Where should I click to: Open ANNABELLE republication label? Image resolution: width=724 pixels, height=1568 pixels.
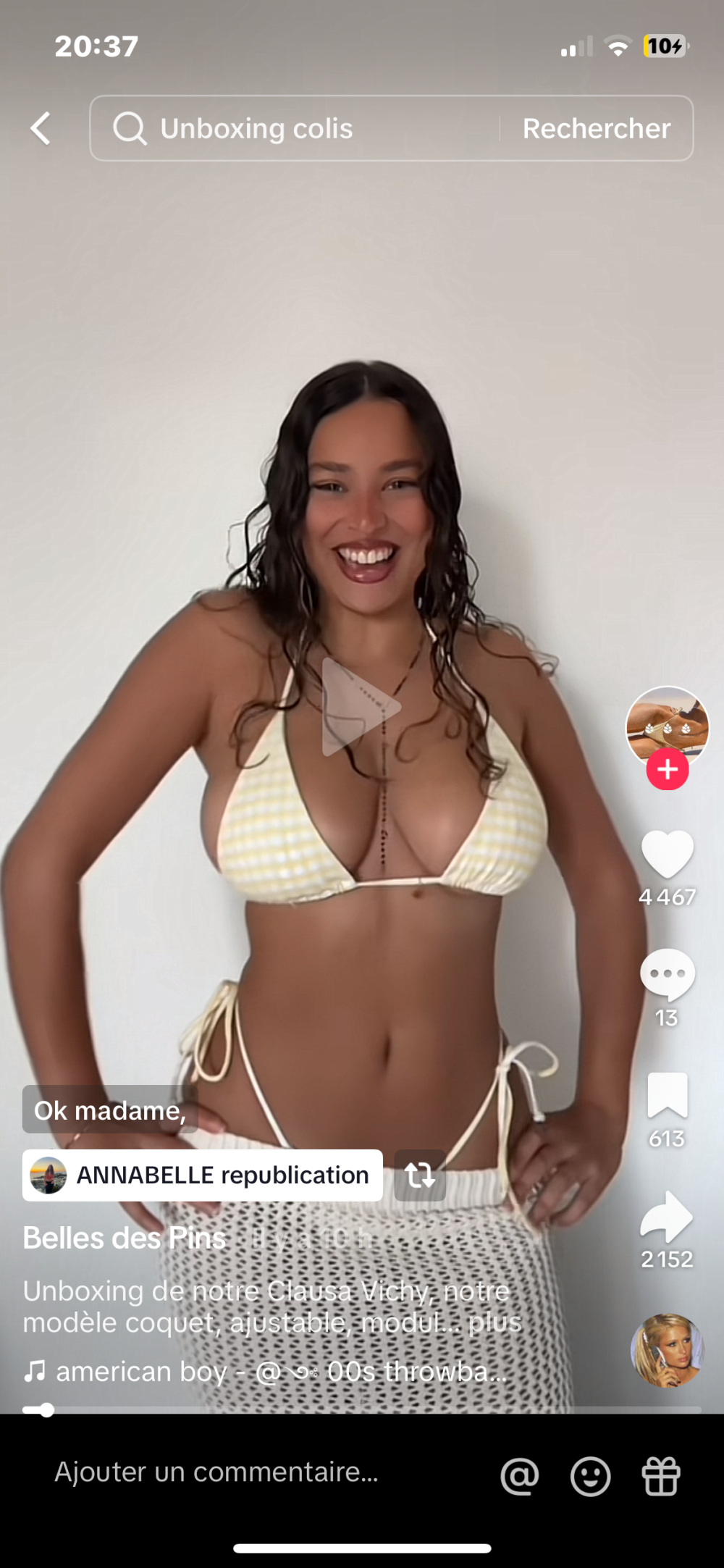203,1175
